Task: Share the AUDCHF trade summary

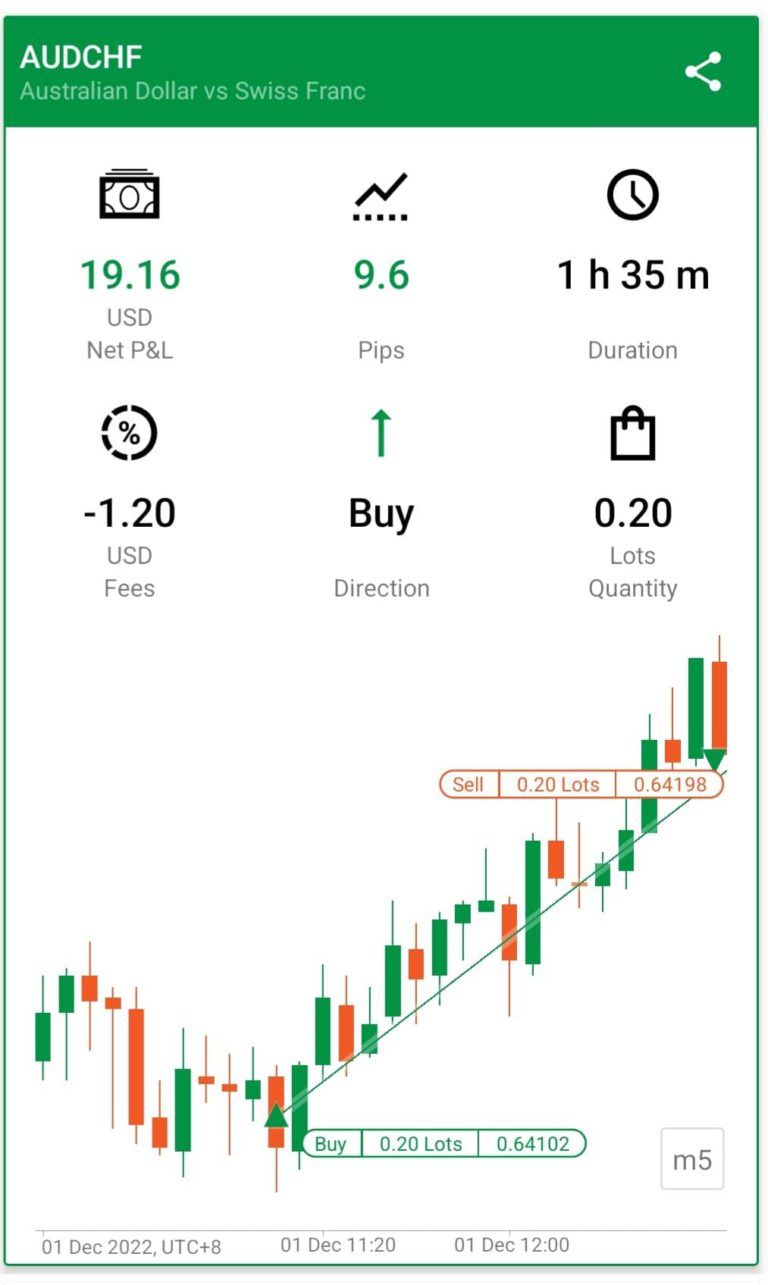Action: tap(703, 73)
